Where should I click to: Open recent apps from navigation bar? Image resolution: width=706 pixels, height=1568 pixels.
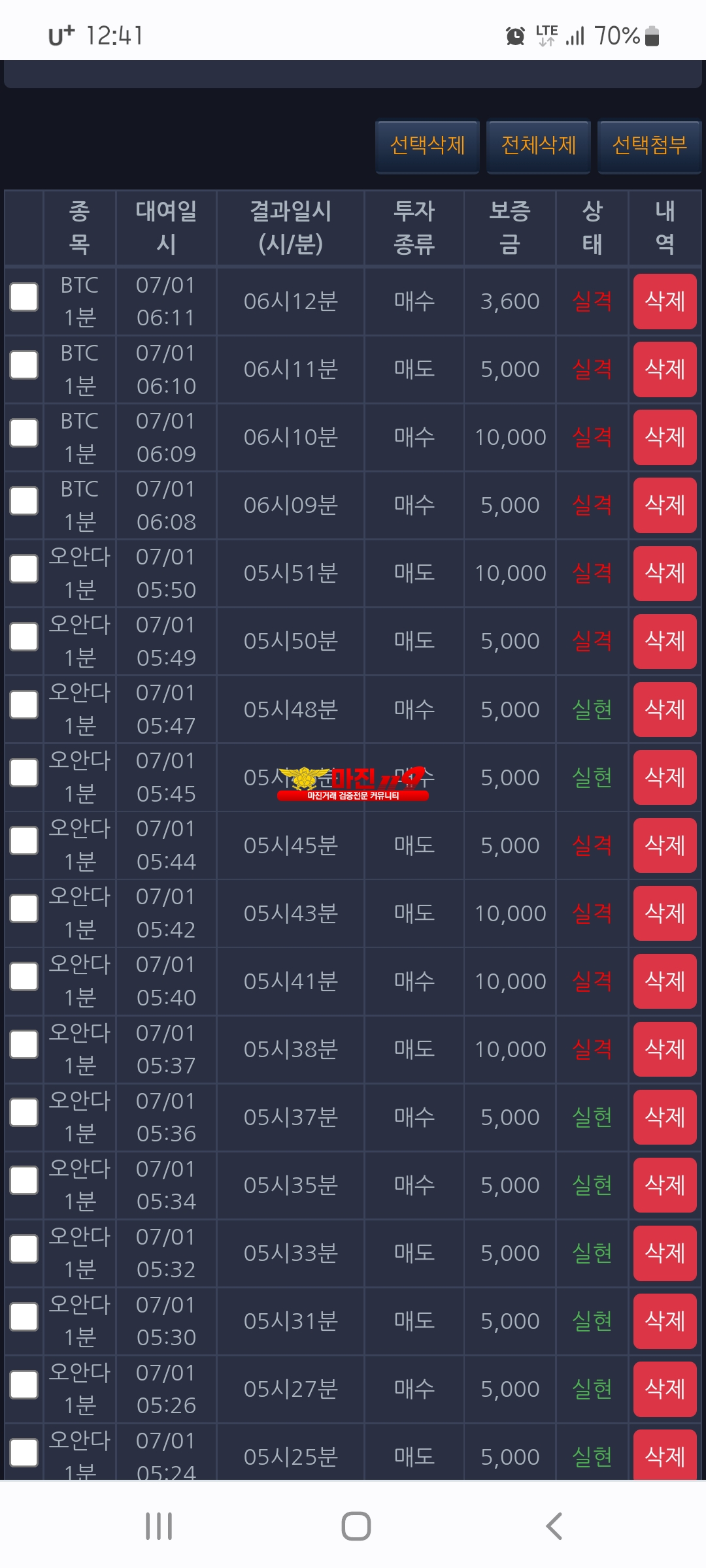click(x=158, y=1526)
